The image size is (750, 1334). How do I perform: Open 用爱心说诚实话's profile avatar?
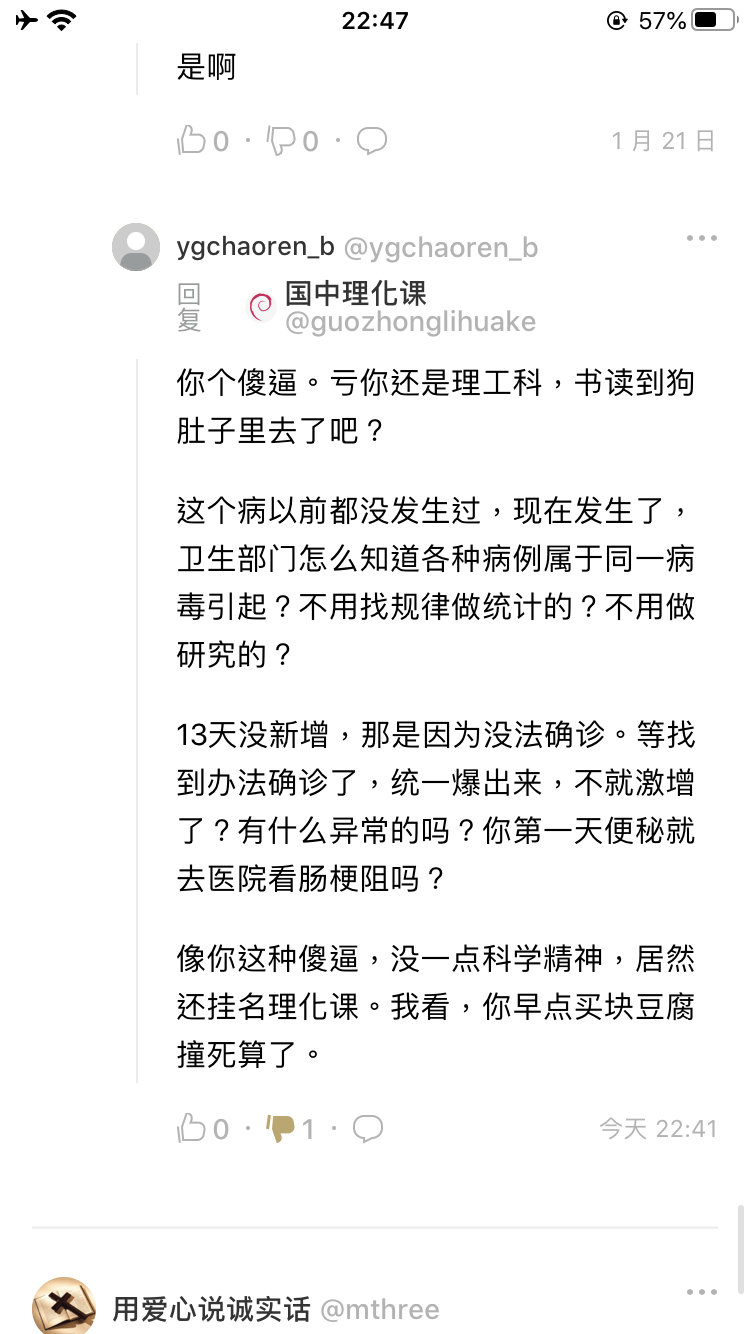click(64, 1306)
